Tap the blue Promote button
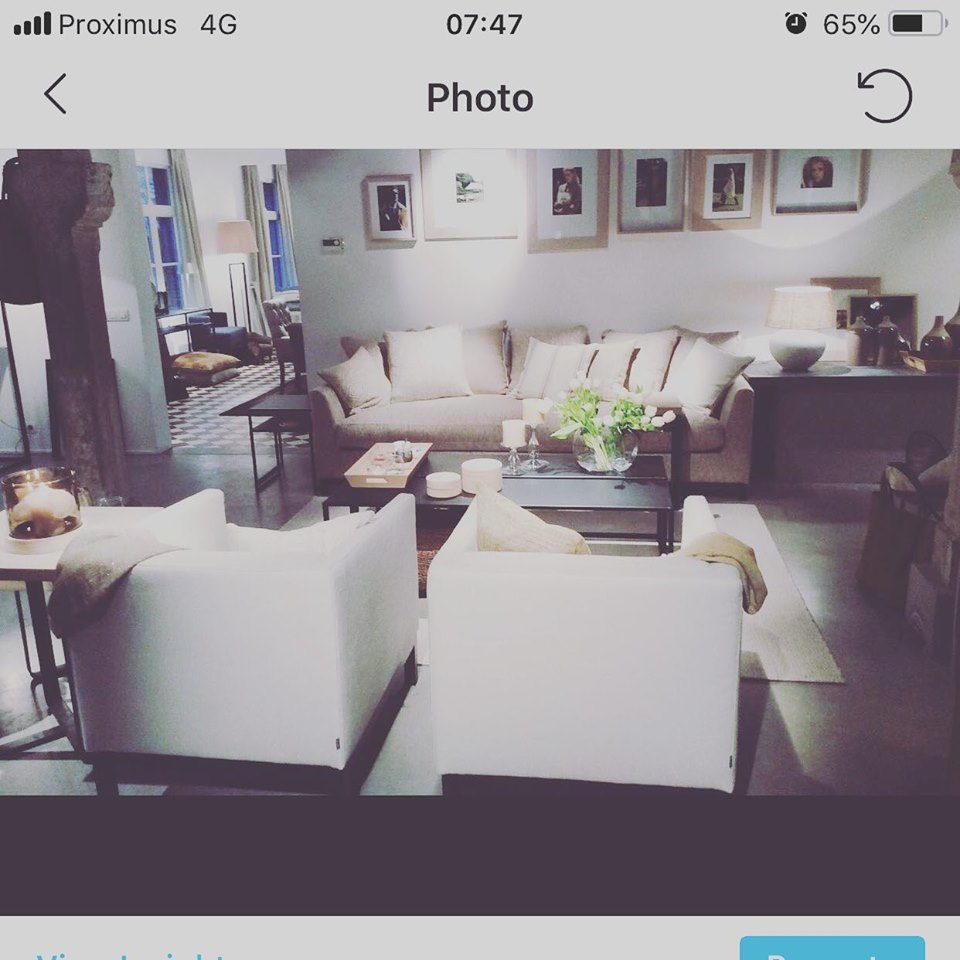 click(832, 949)
